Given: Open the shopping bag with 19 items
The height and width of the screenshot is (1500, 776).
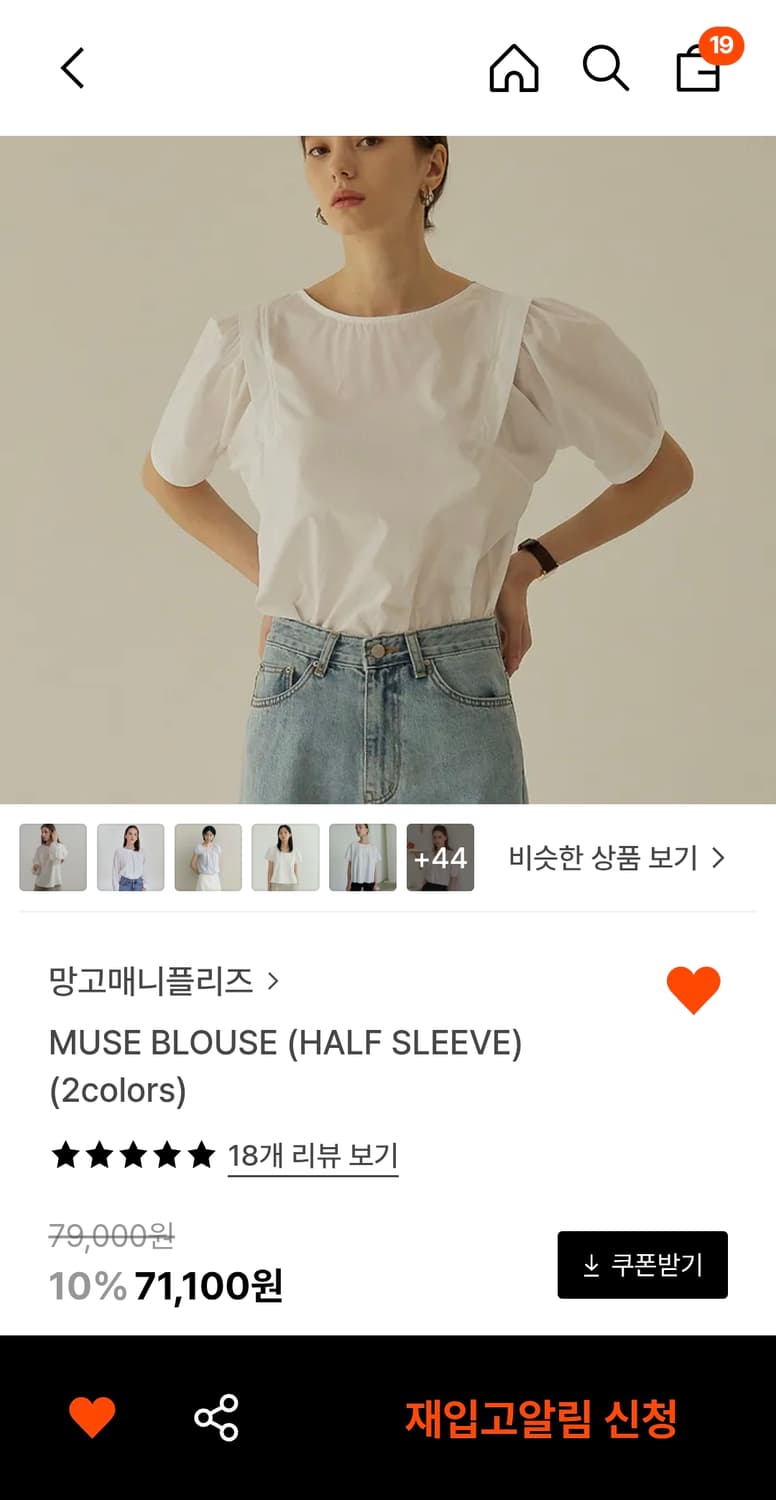Looking at the screenshot, I should click(697, 68).
